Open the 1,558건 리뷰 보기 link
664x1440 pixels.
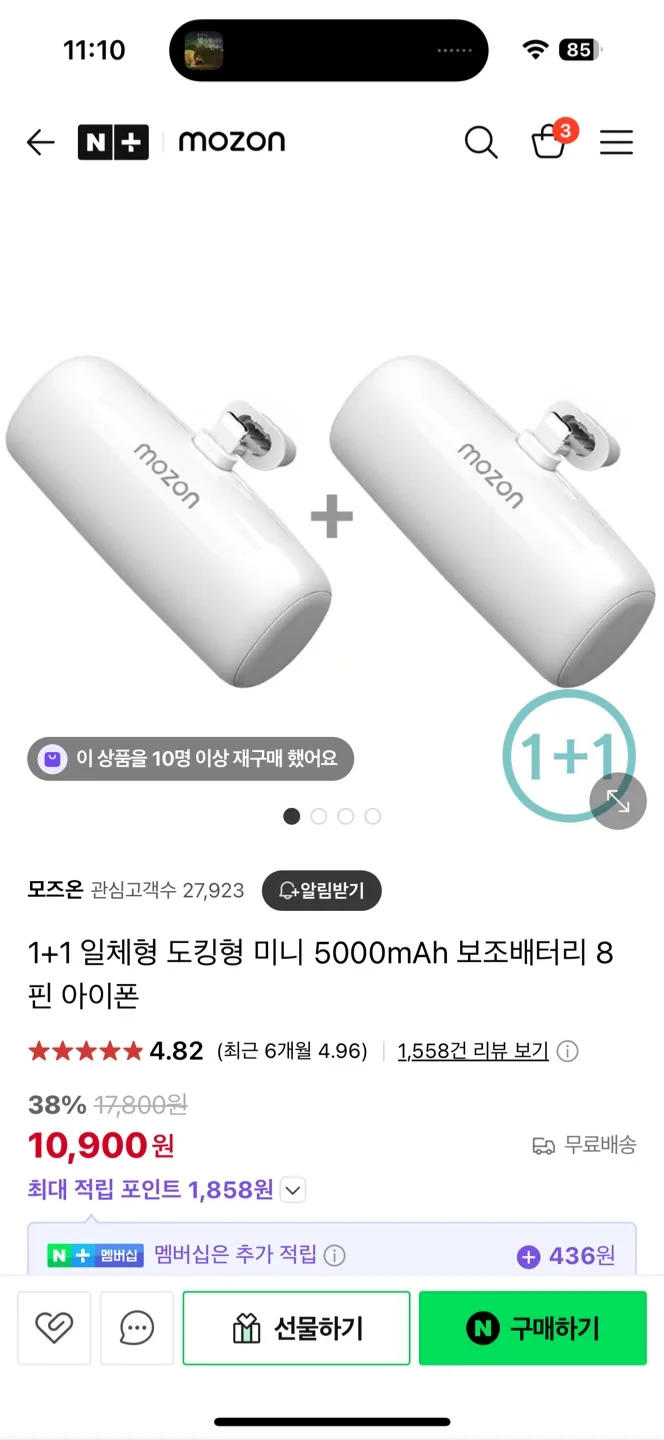(x=473, y=1051)
